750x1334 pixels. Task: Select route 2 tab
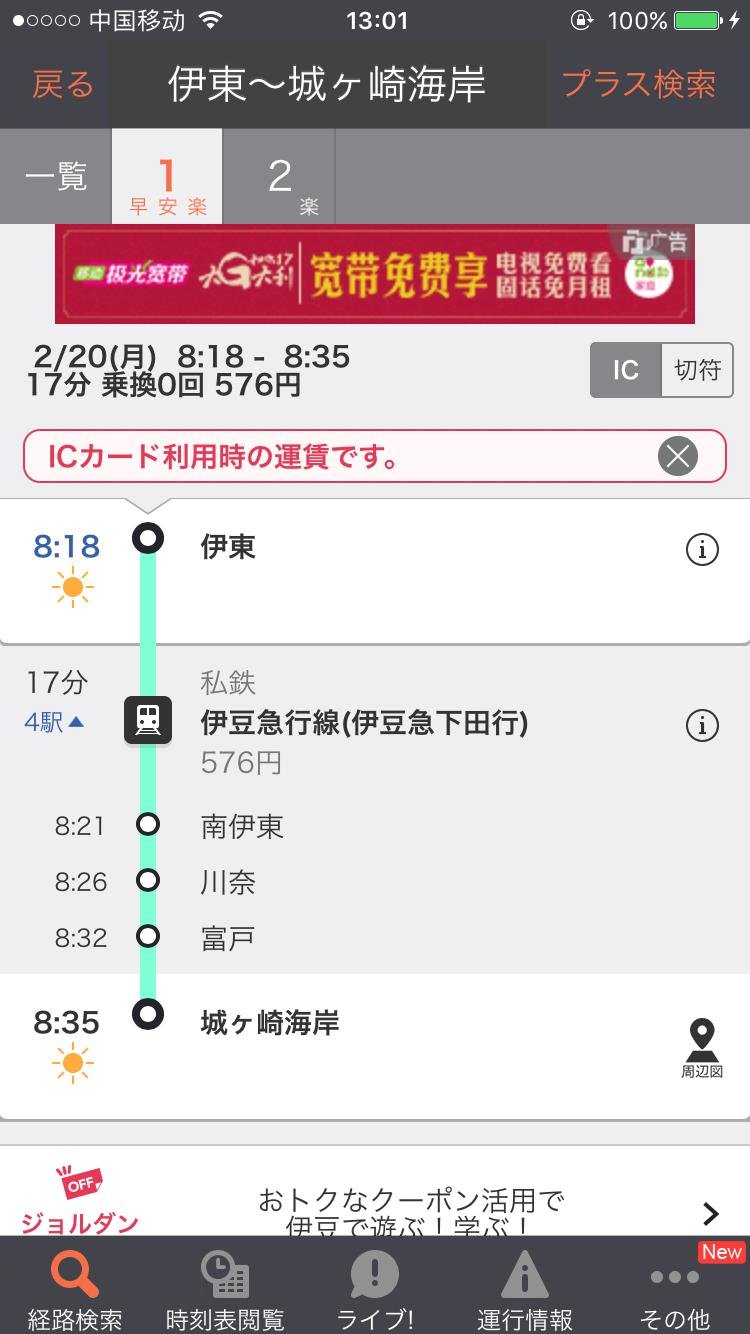280,178
